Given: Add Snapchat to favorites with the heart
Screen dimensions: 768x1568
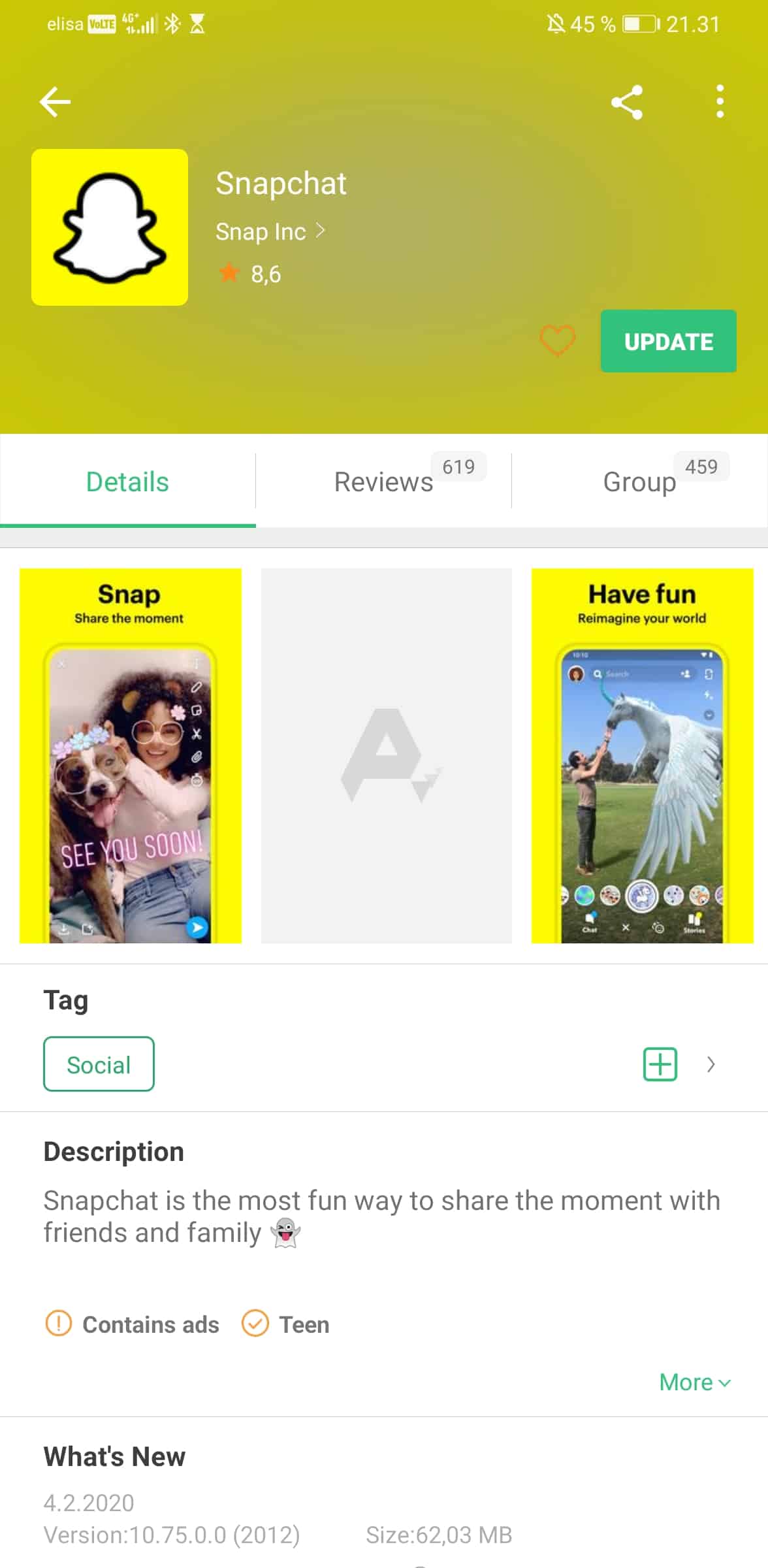Looking at the screenshot, I should coord(557,340).
